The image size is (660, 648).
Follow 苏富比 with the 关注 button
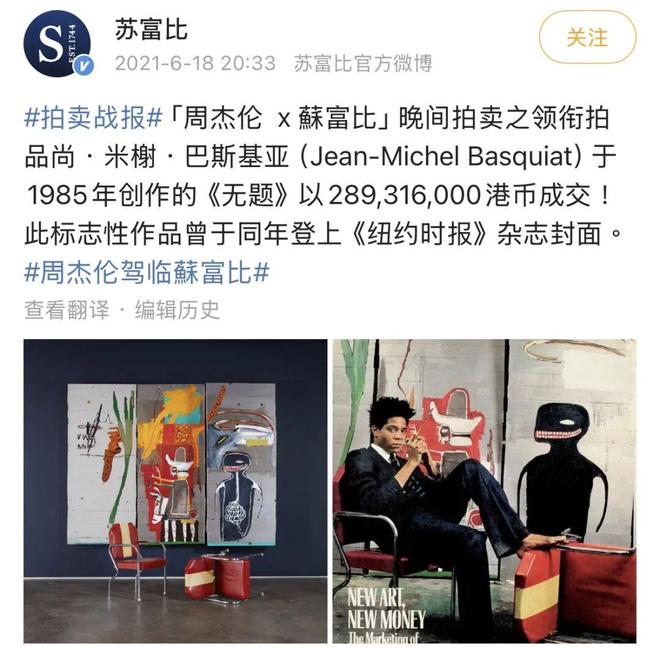pos(587,38)
